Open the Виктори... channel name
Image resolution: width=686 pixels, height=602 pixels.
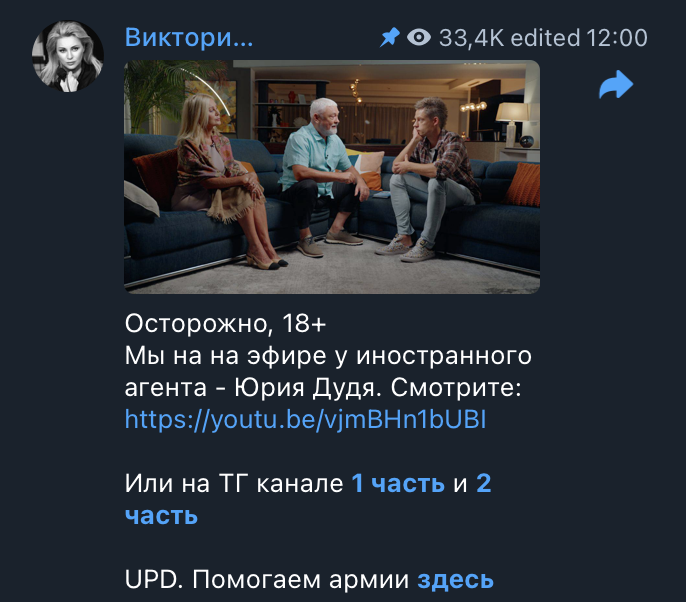point(189,38)
